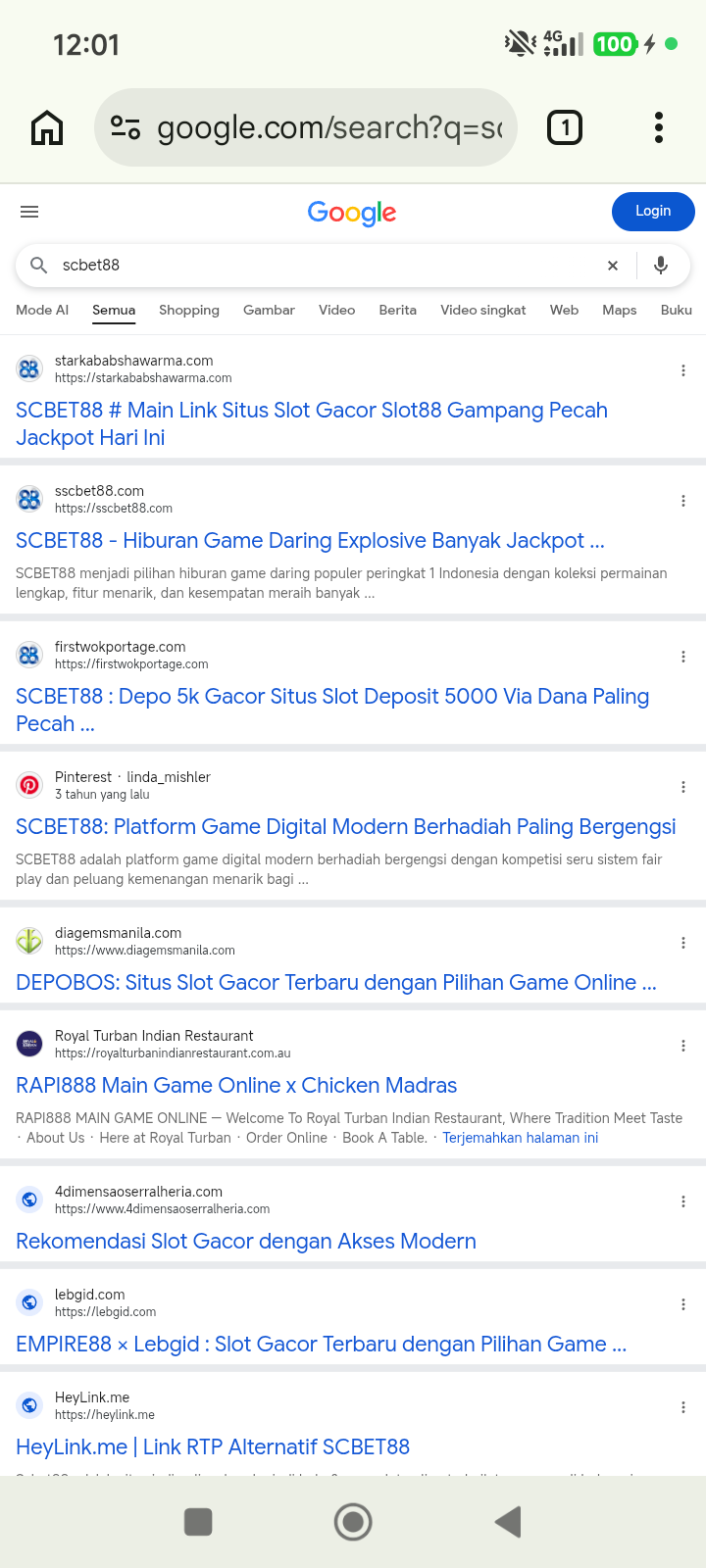Tap Terjemahkan halaman ini link
This screenshot has width=706, height=1568.
click(520, 1138)
